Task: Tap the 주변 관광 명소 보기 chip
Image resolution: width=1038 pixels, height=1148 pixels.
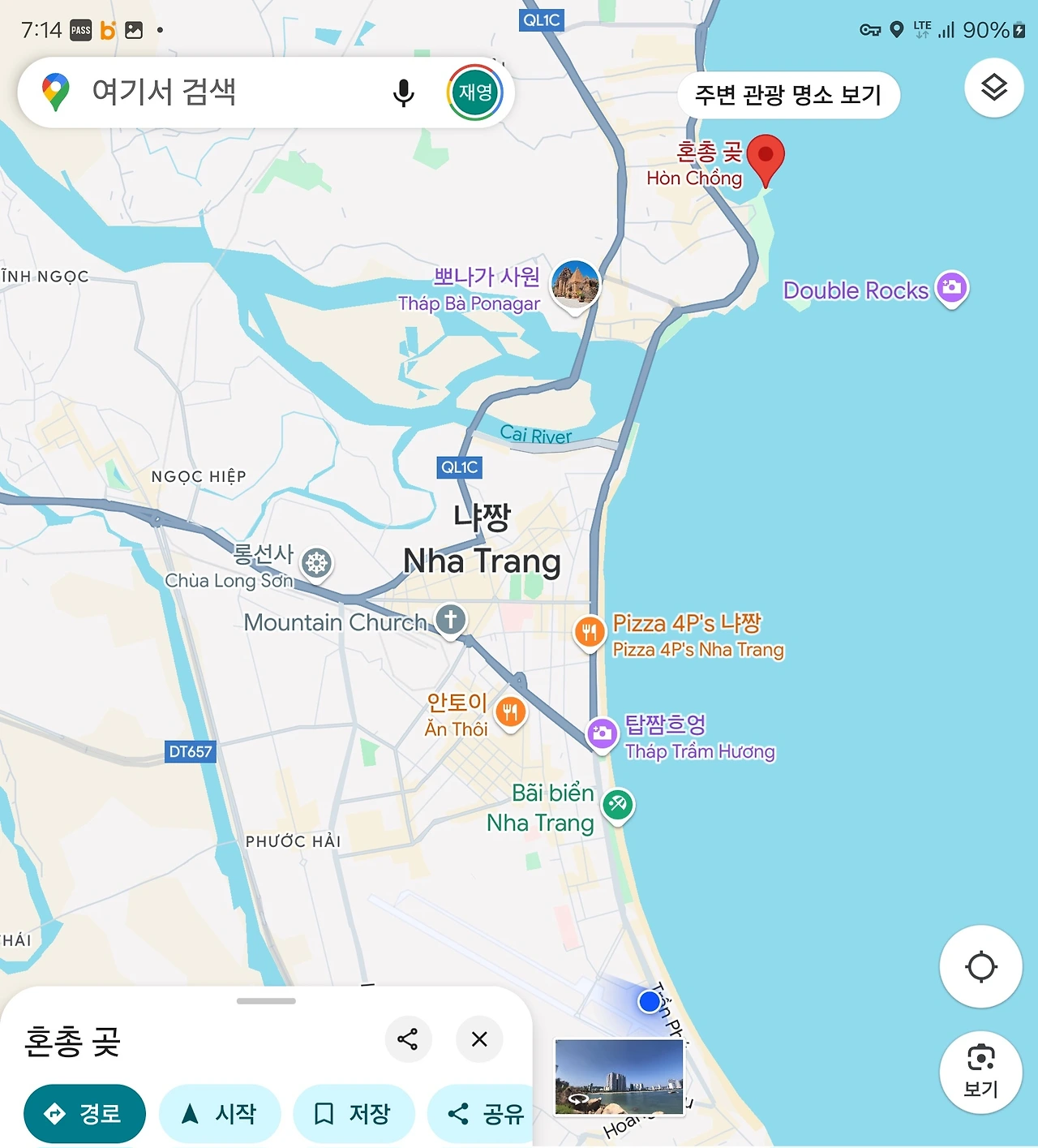Action: coord(788,95)
